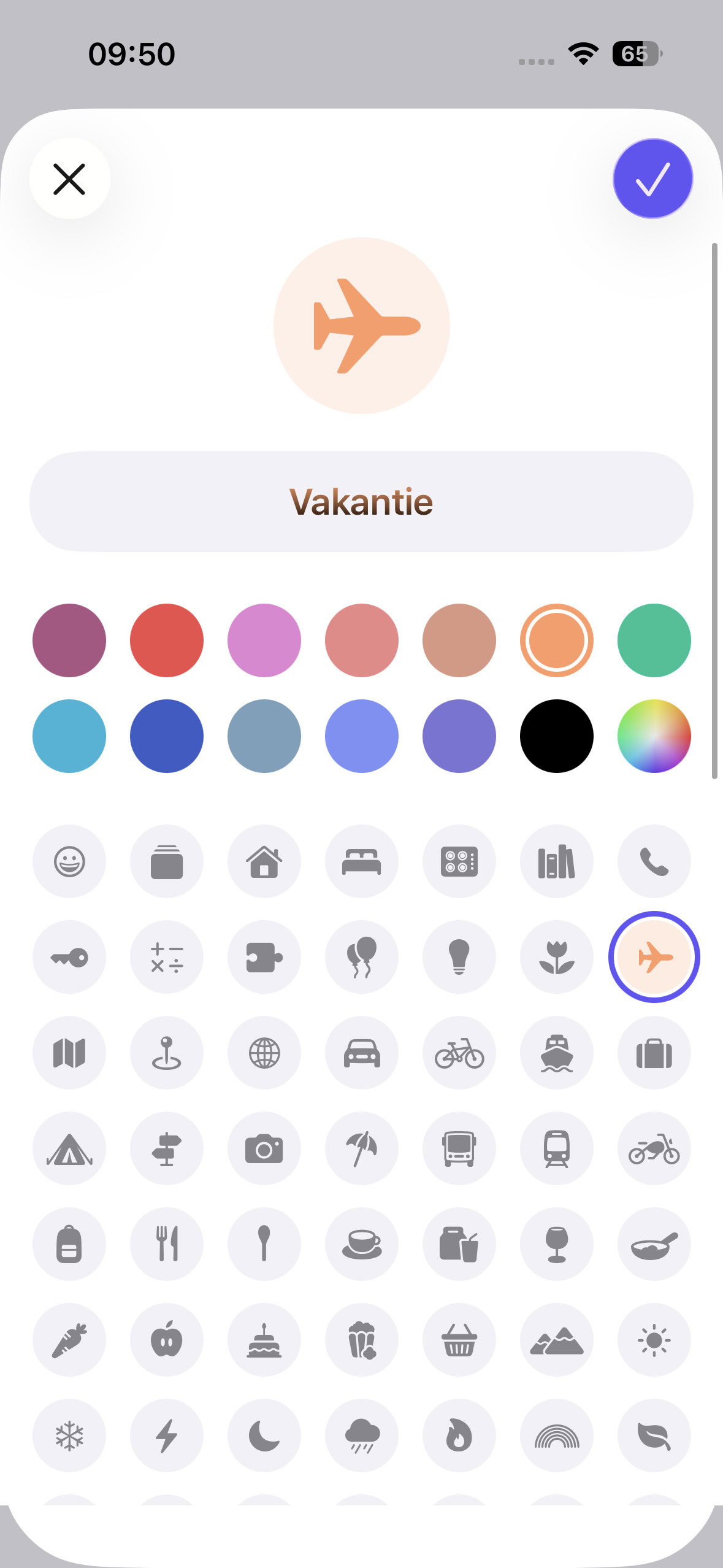Pick the globe icon
The height and width of the screenshot is (1568, 723).
coord(264,1053)
